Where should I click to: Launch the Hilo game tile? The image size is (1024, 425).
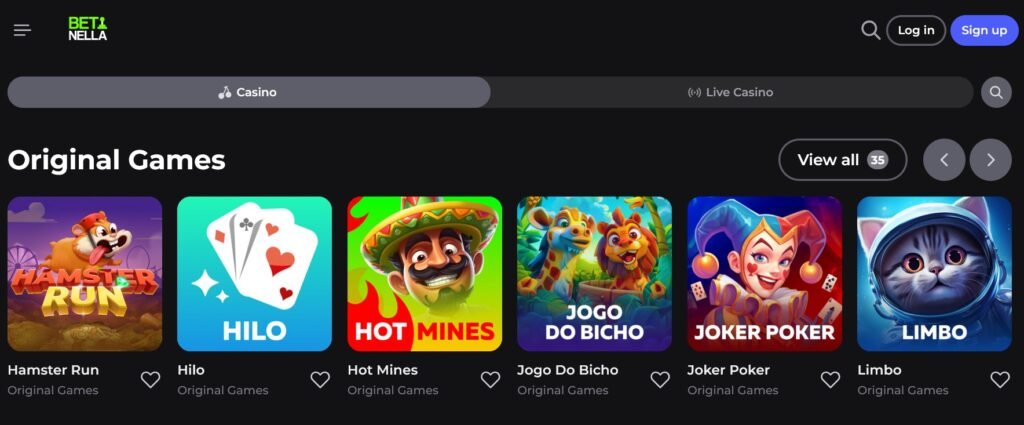255,273
